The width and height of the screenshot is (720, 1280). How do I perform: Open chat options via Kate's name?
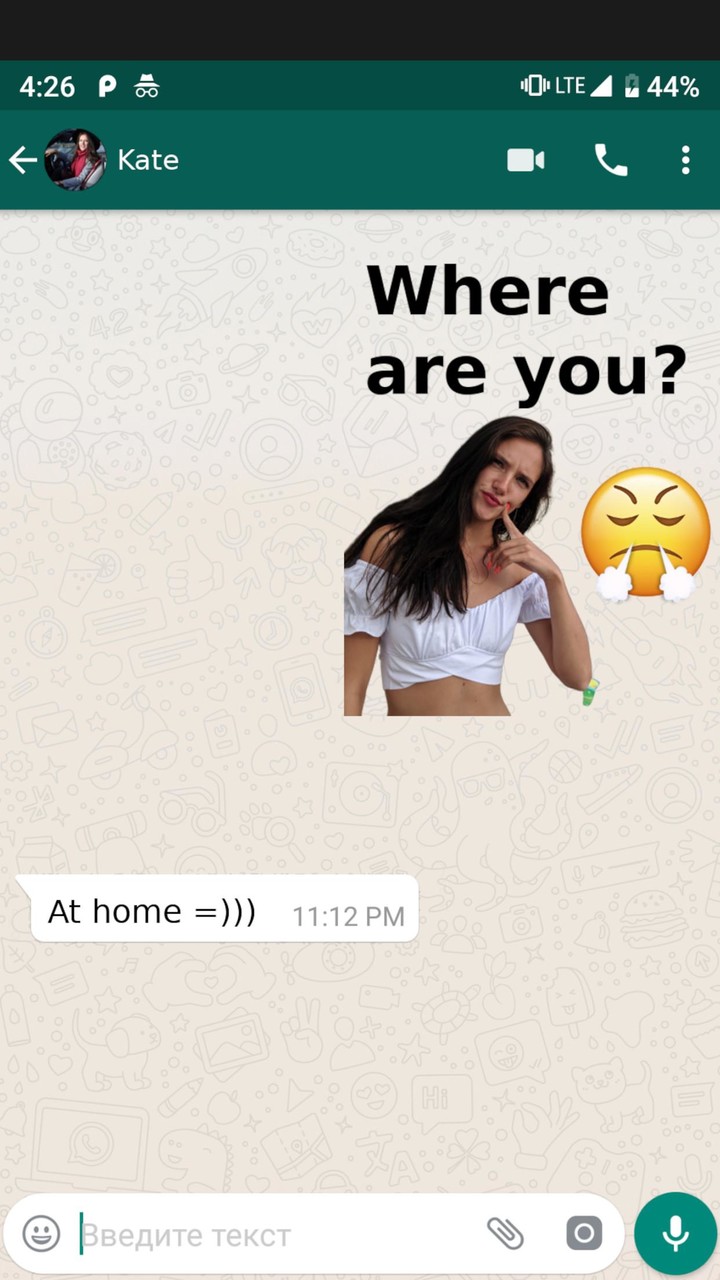coord(148,160)
